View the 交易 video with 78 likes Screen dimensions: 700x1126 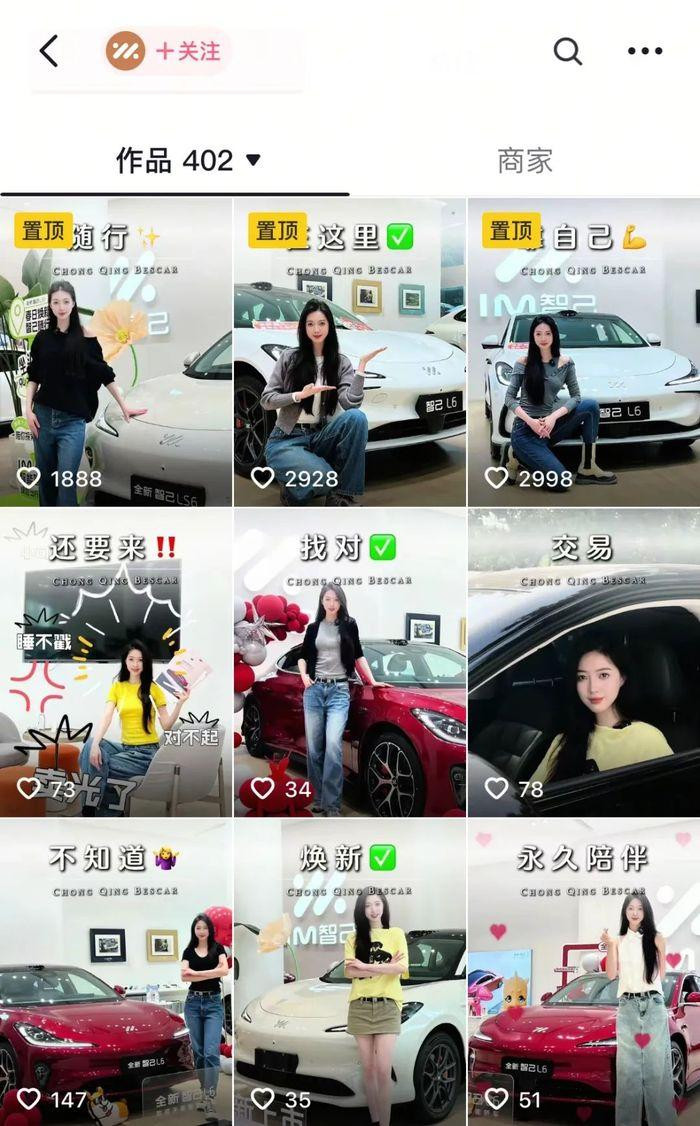(x=584, y=663)
